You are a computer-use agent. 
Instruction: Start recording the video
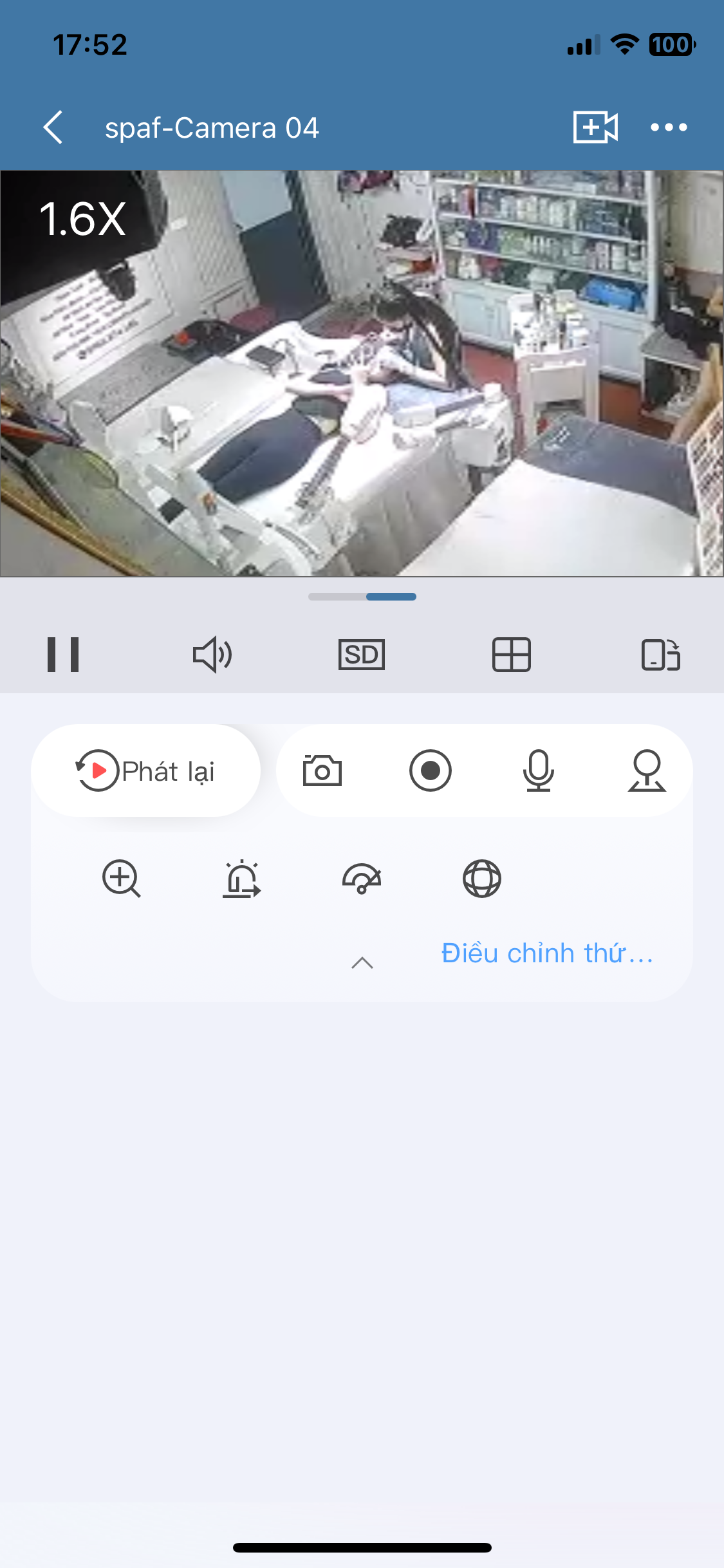pyautogui.click(x=430, y=770)
